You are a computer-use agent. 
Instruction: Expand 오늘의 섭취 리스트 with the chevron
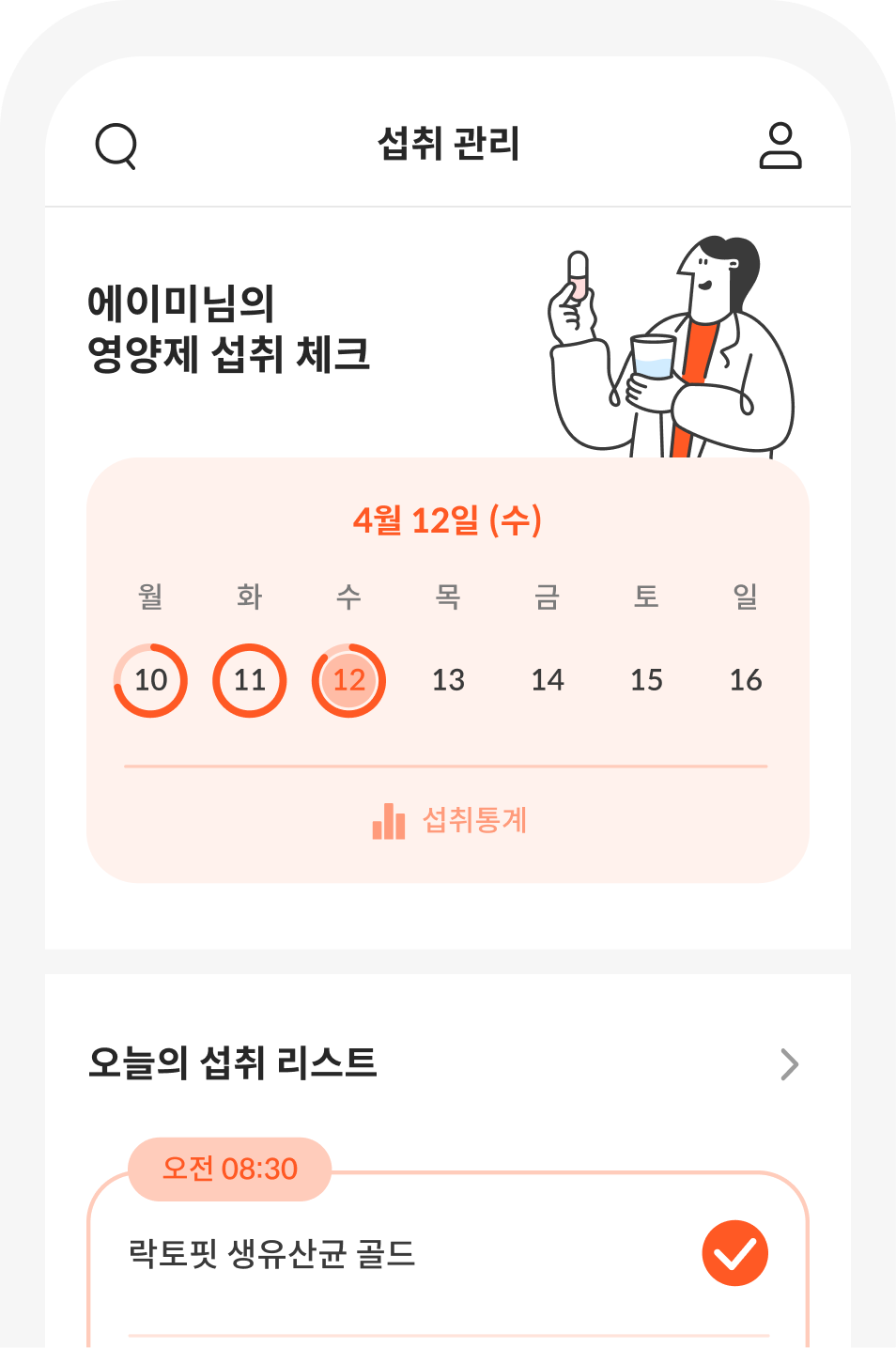(789, 1064)
